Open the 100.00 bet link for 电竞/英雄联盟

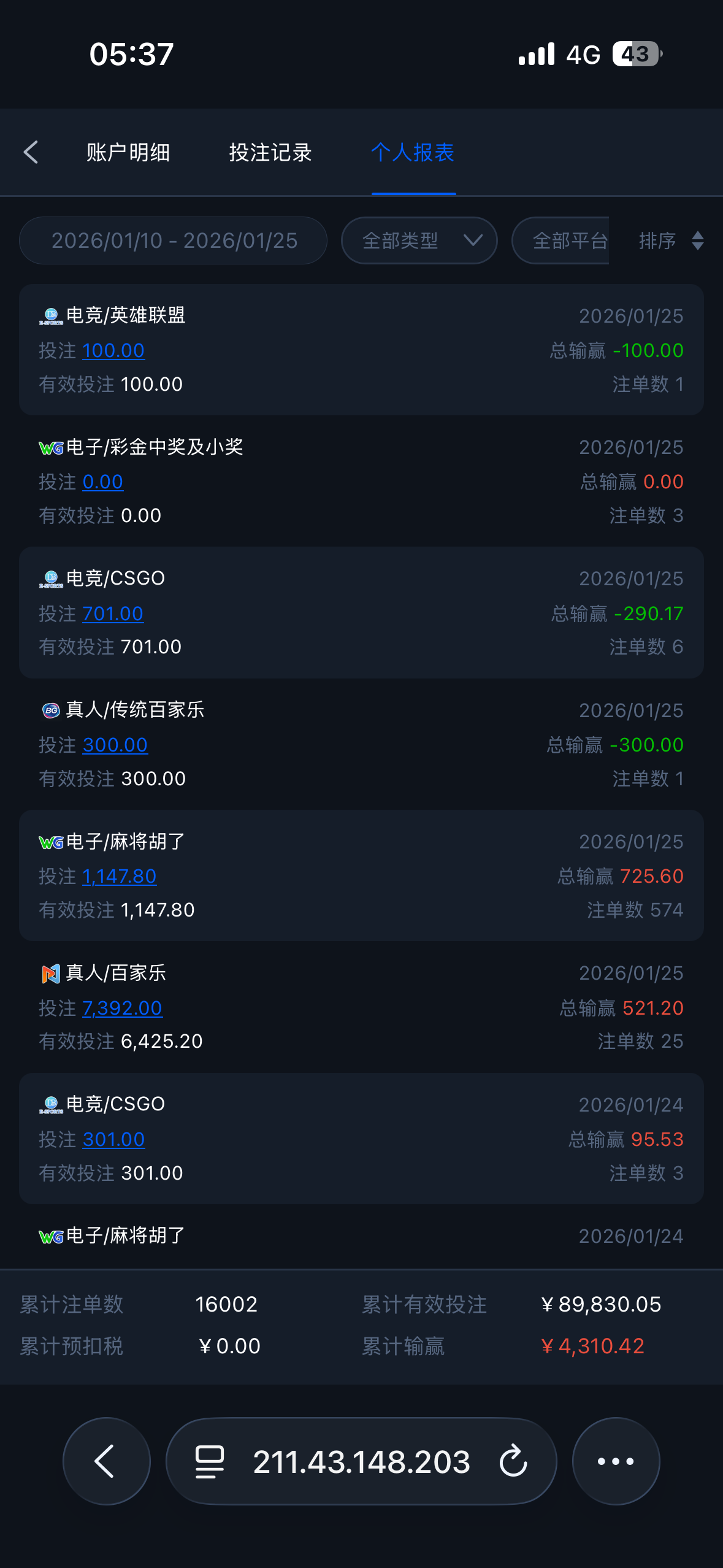pyautogui.click(x=113, y=350)
